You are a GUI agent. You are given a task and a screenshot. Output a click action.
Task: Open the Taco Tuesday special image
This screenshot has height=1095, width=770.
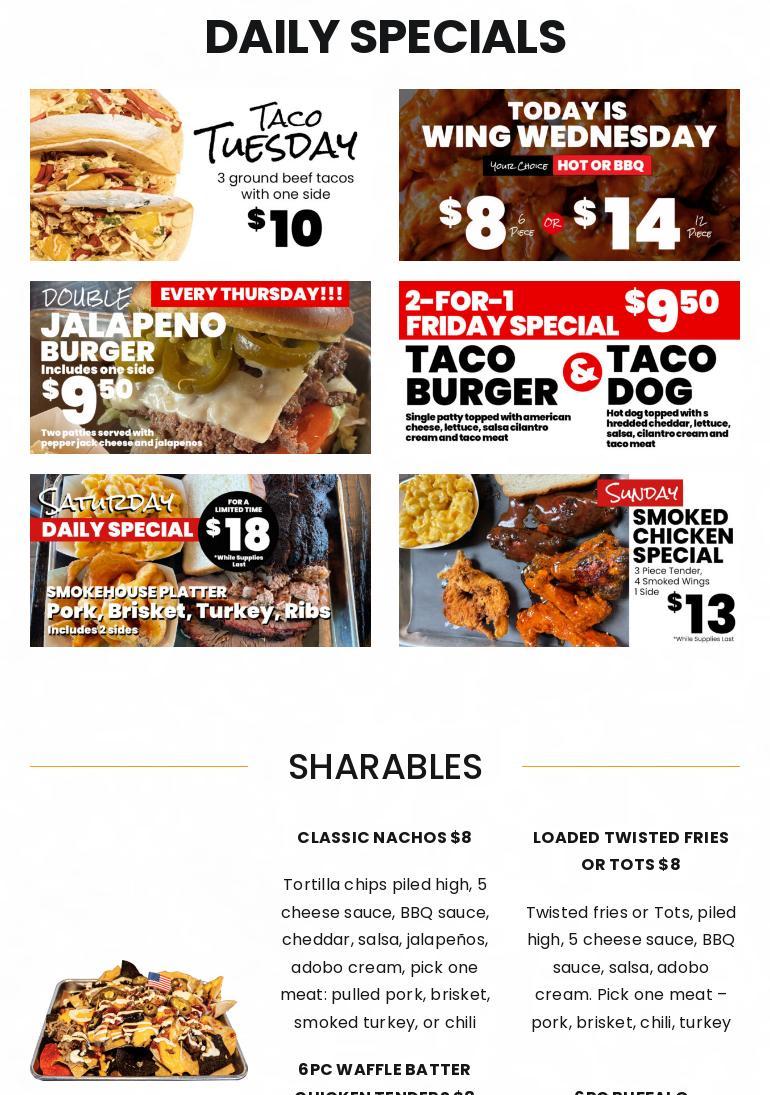tap(200, 175)
